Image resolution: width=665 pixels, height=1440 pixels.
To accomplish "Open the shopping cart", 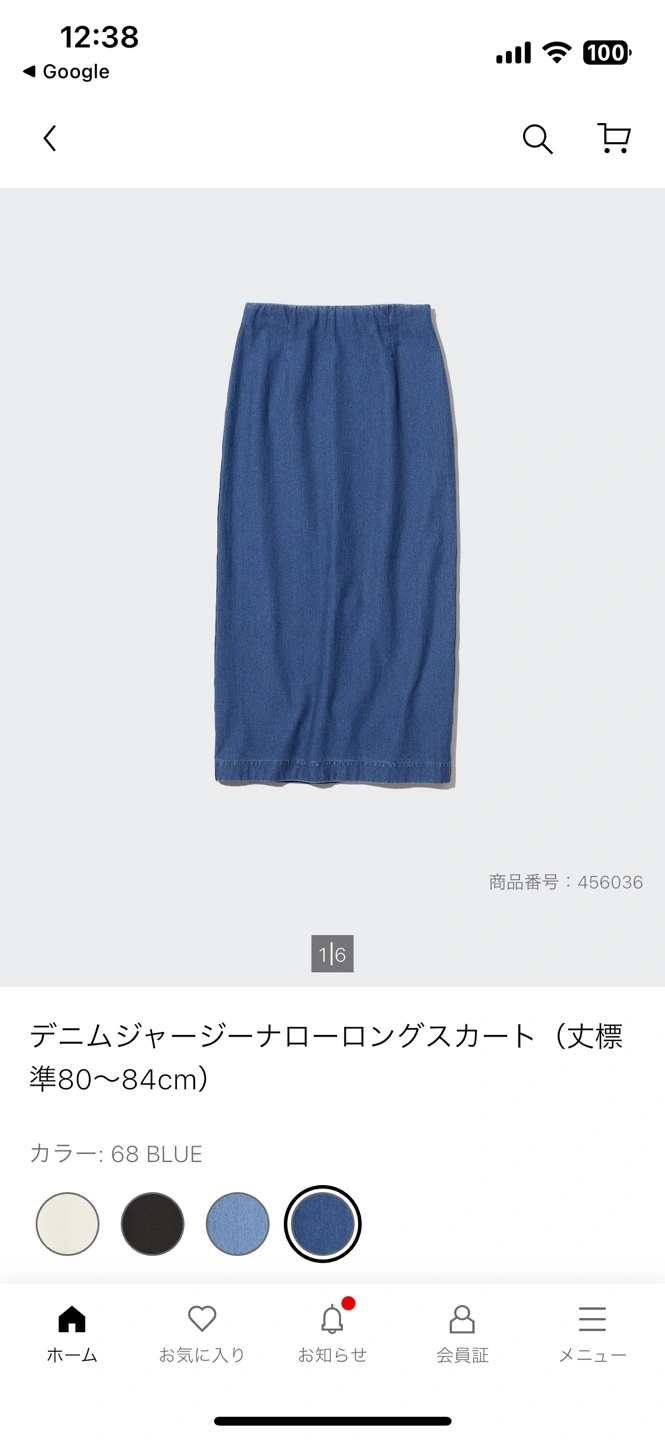I will click(613, 138).
